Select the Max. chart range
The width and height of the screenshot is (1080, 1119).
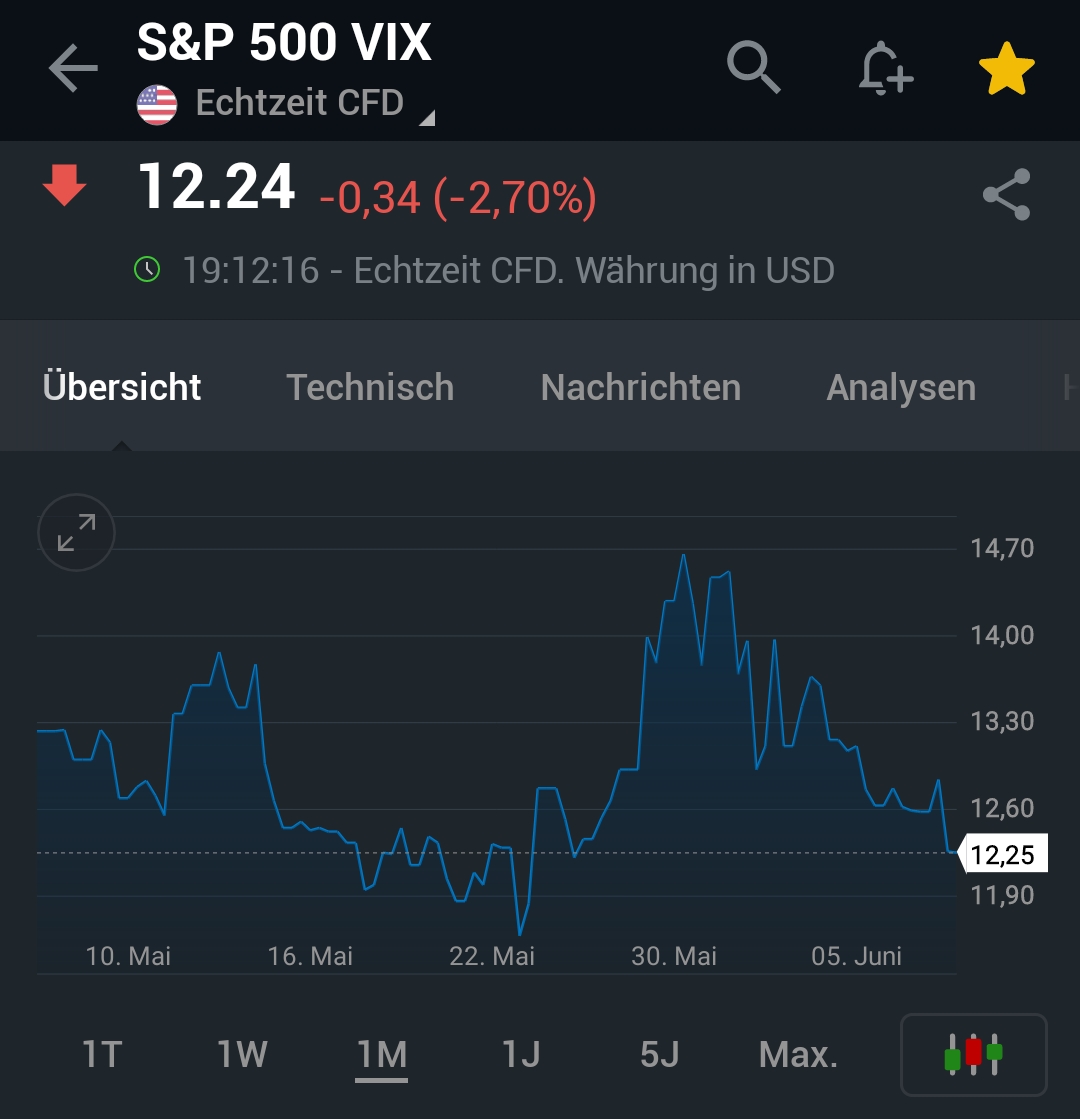[x=797, y=1054]
